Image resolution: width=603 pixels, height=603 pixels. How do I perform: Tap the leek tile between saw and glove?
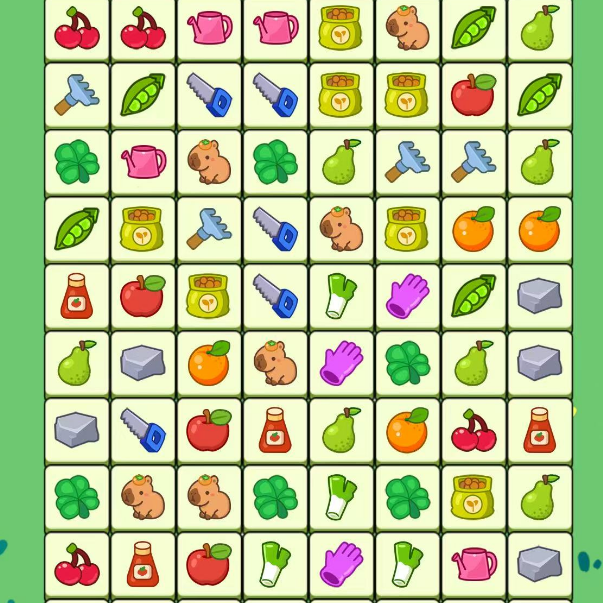point(341,297)
